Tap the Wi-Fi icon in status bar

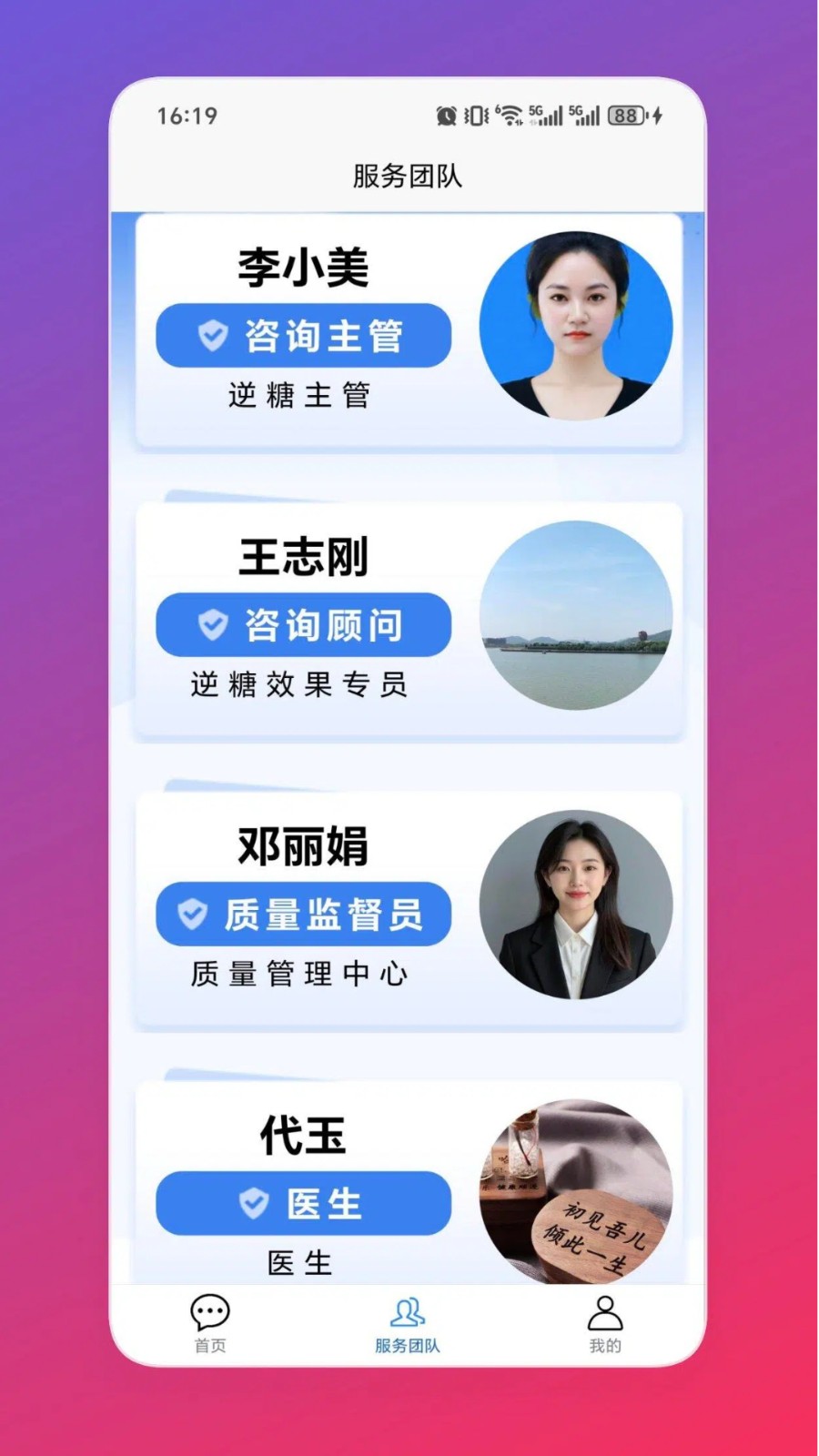[x=510, y=116]
